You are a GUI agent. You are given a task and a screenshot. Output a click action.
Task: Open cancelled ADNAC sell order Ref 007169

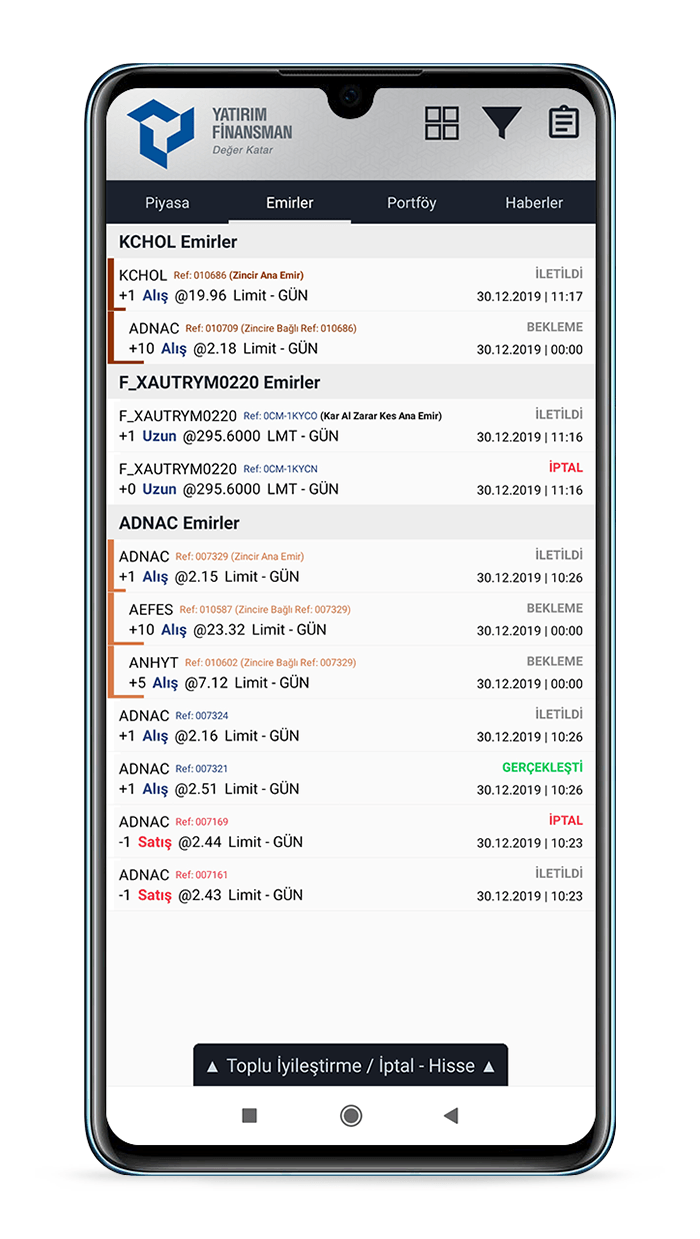tap(351, 831)
